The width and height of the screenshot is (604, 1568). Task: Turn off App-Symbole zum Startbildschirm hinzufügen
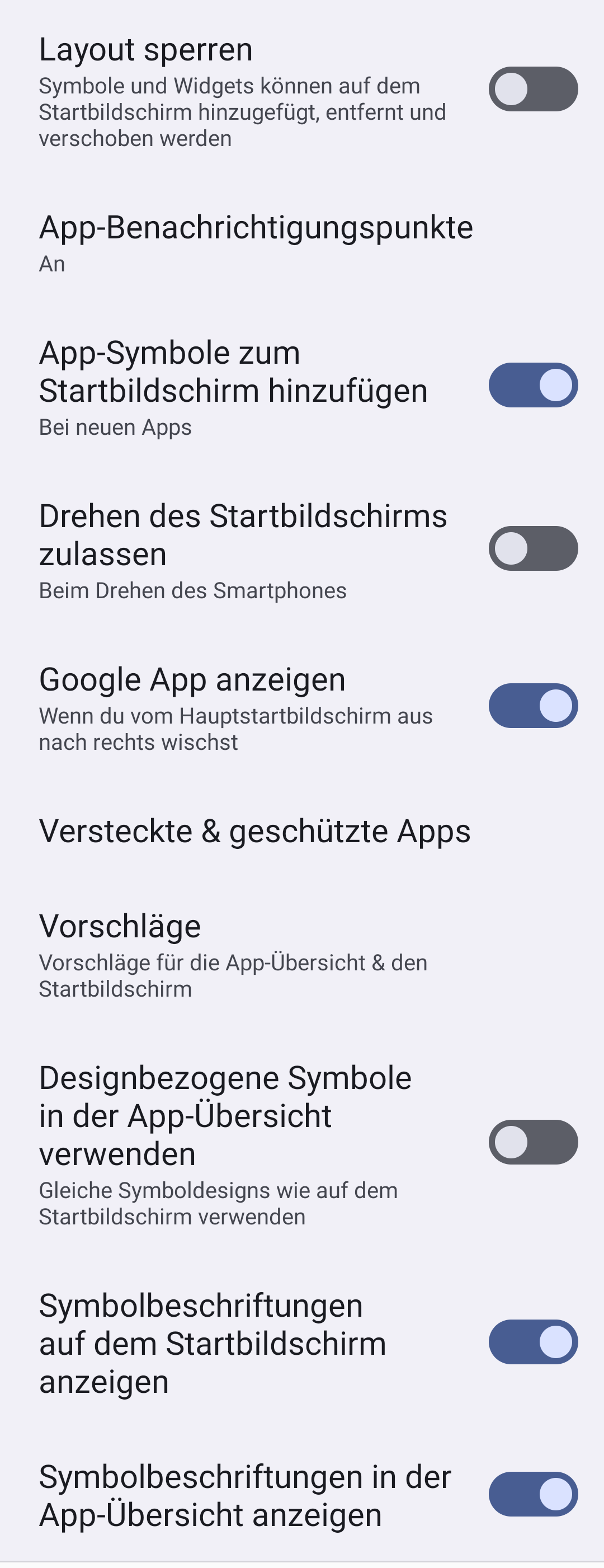pos(533,386)
